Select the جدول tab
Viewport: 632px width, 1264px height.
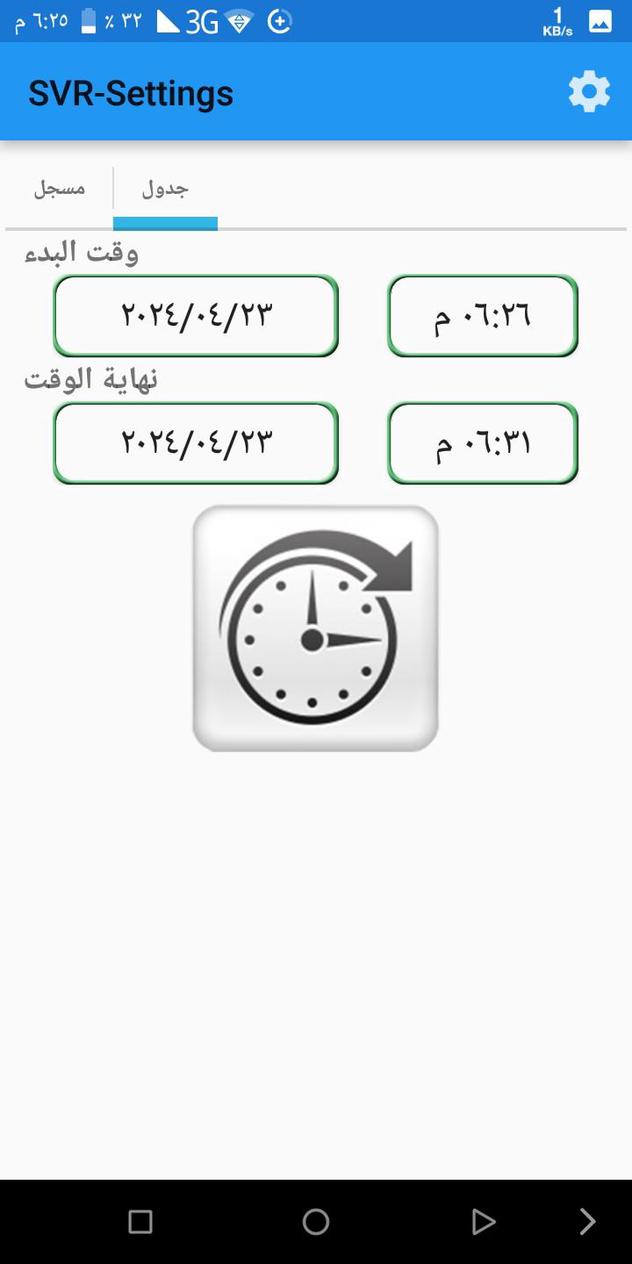tap(165, 188)
